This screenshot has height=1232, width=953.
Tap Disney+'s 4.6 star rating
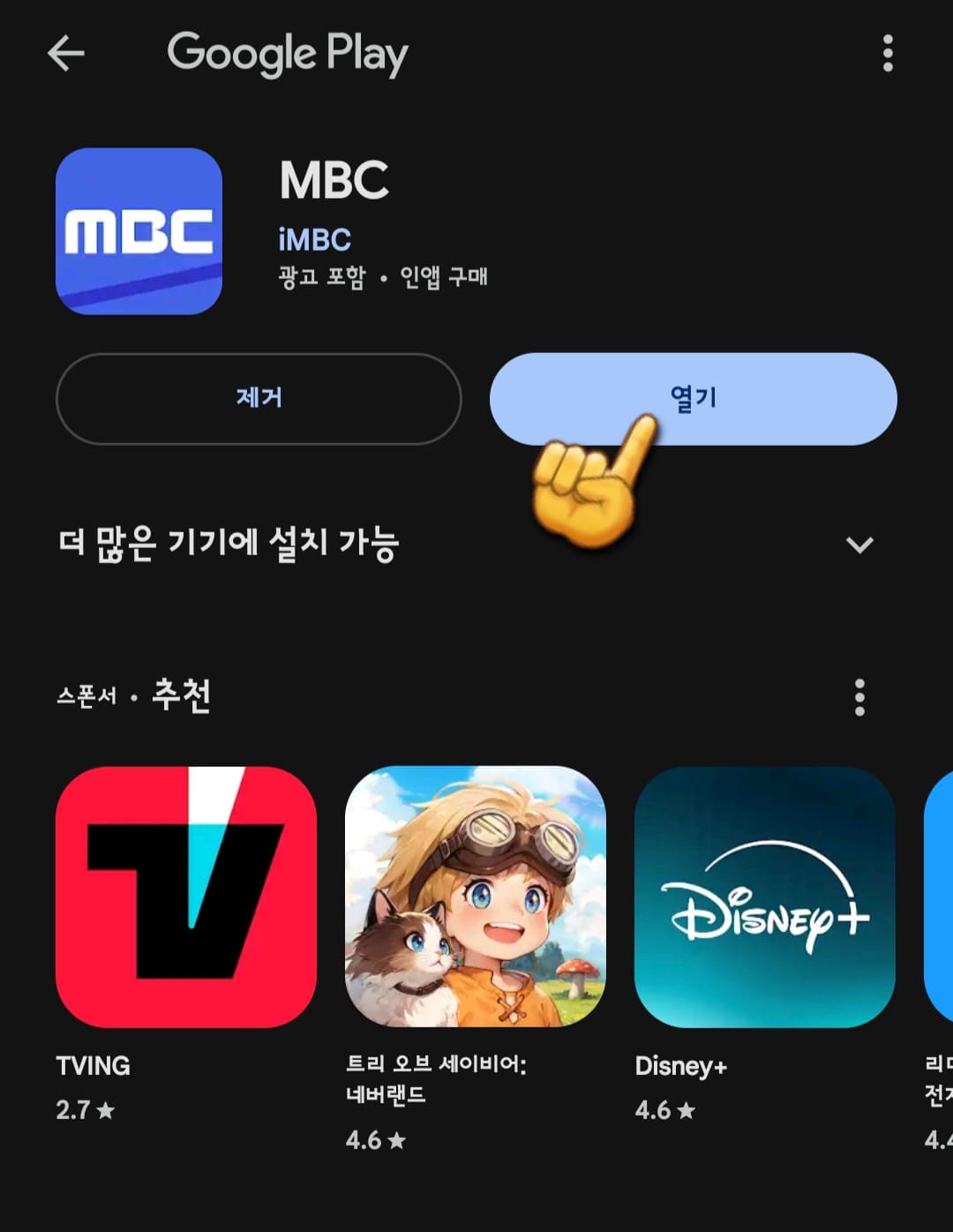tap(664, 1111)
